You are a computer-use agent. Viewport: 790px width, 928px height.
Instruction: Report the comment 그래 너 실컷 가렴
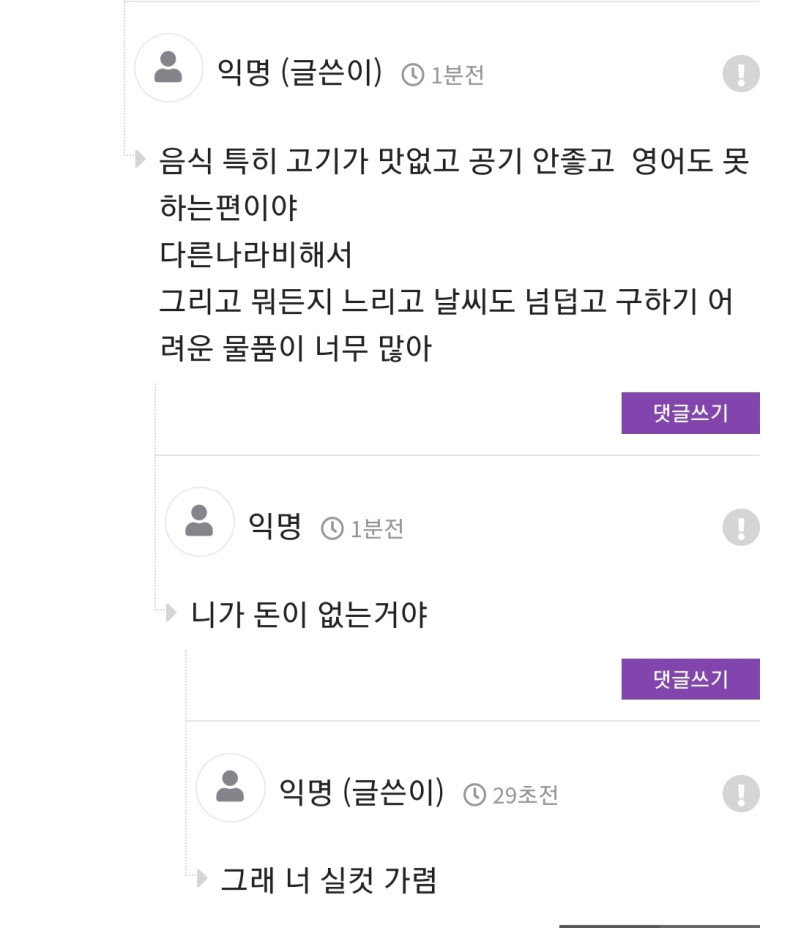740,794
